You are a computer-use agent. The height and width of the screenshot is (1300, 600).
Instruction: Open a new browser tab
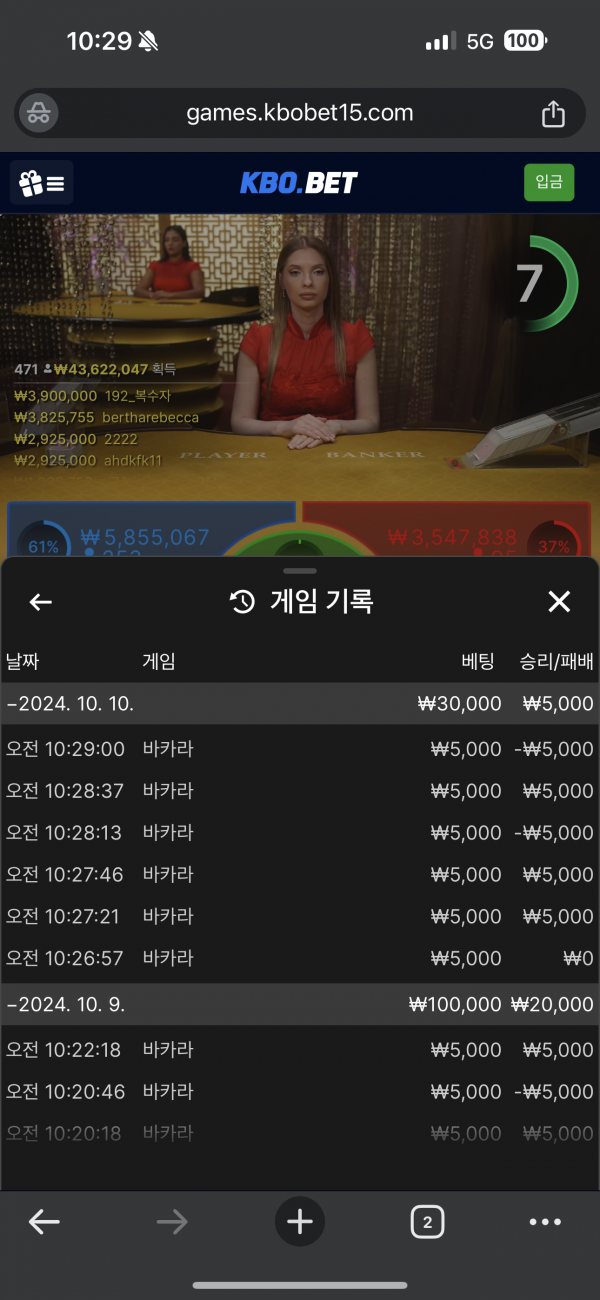(x=300, y=1221)
